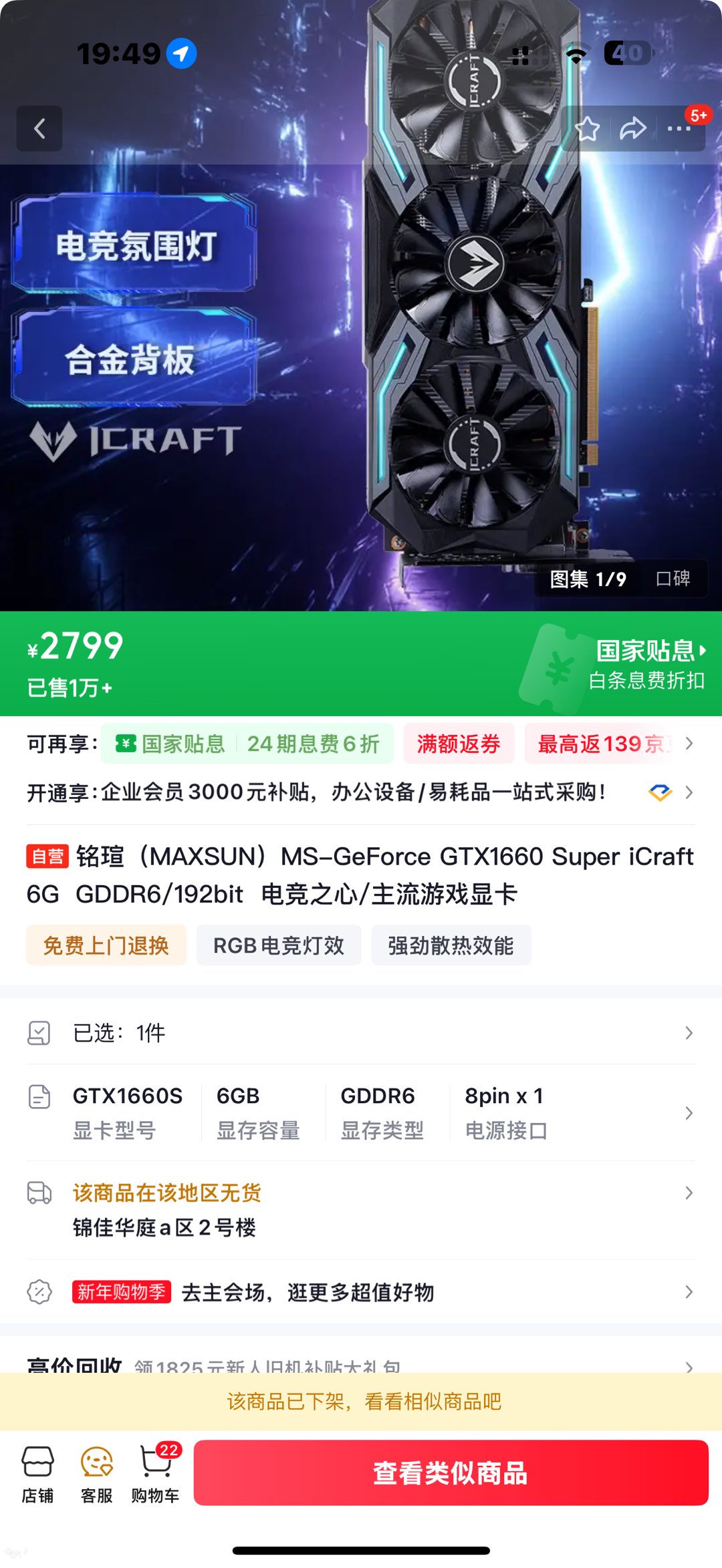Select the 满额返券 coupon chip
The height and width of the screenshot is (1568, 722).
(459, 744)
